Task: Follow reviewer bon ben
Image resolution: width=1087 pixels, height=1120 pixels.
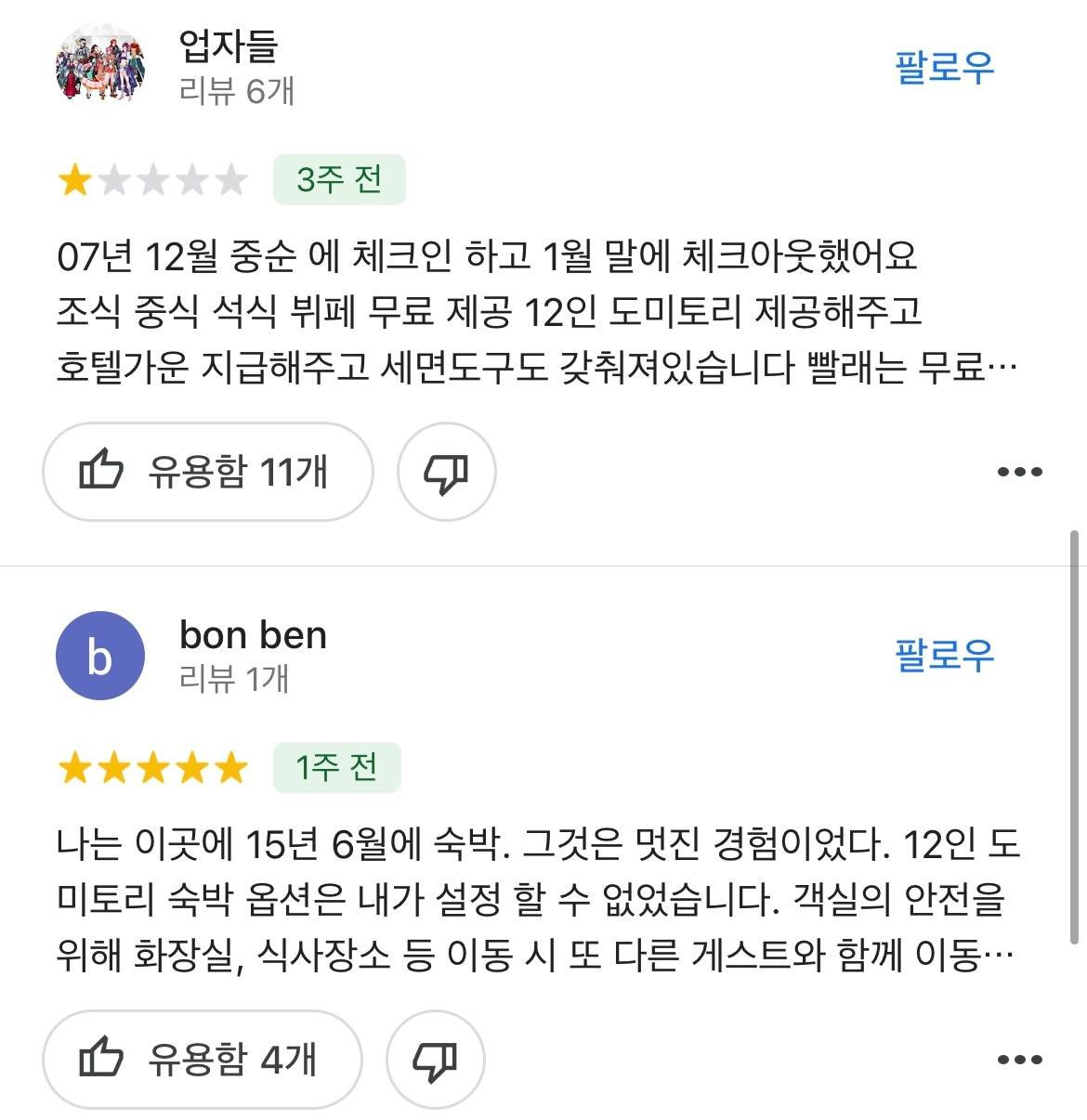Action: click(x=944, y=655)
